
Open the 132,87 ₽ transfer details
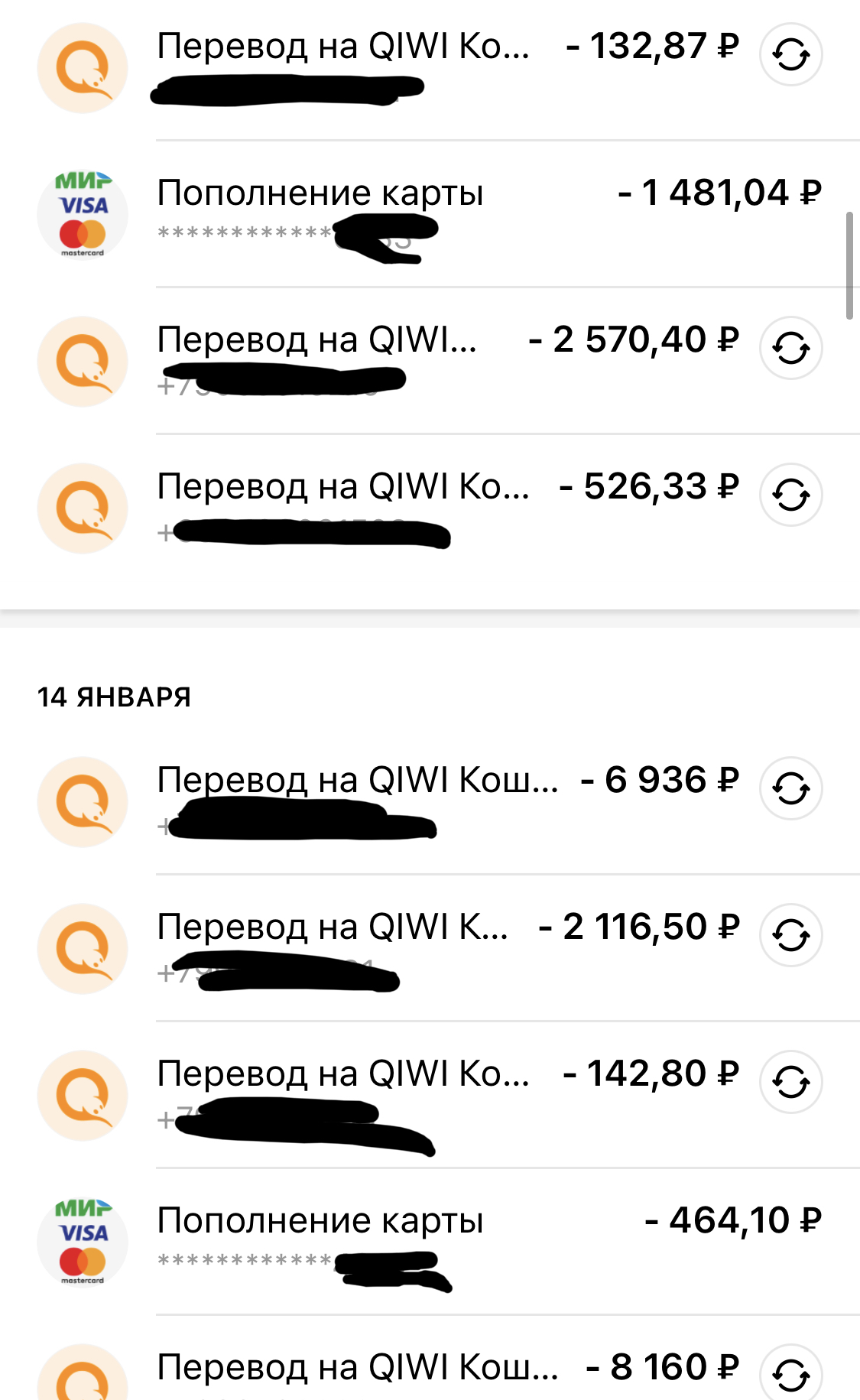click(344, 47)
